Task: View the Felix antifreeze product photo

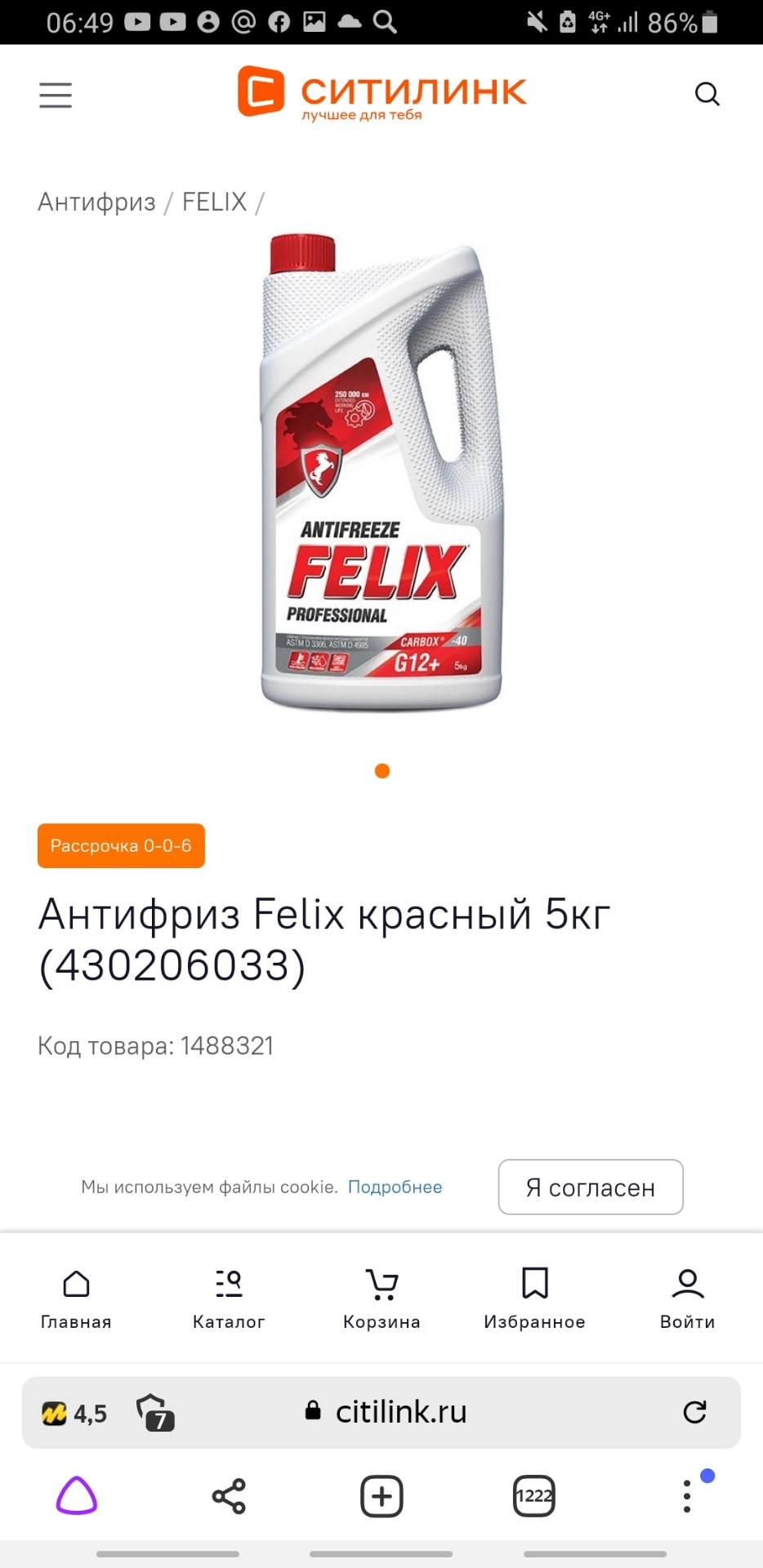Action: [x=381, y=474]
